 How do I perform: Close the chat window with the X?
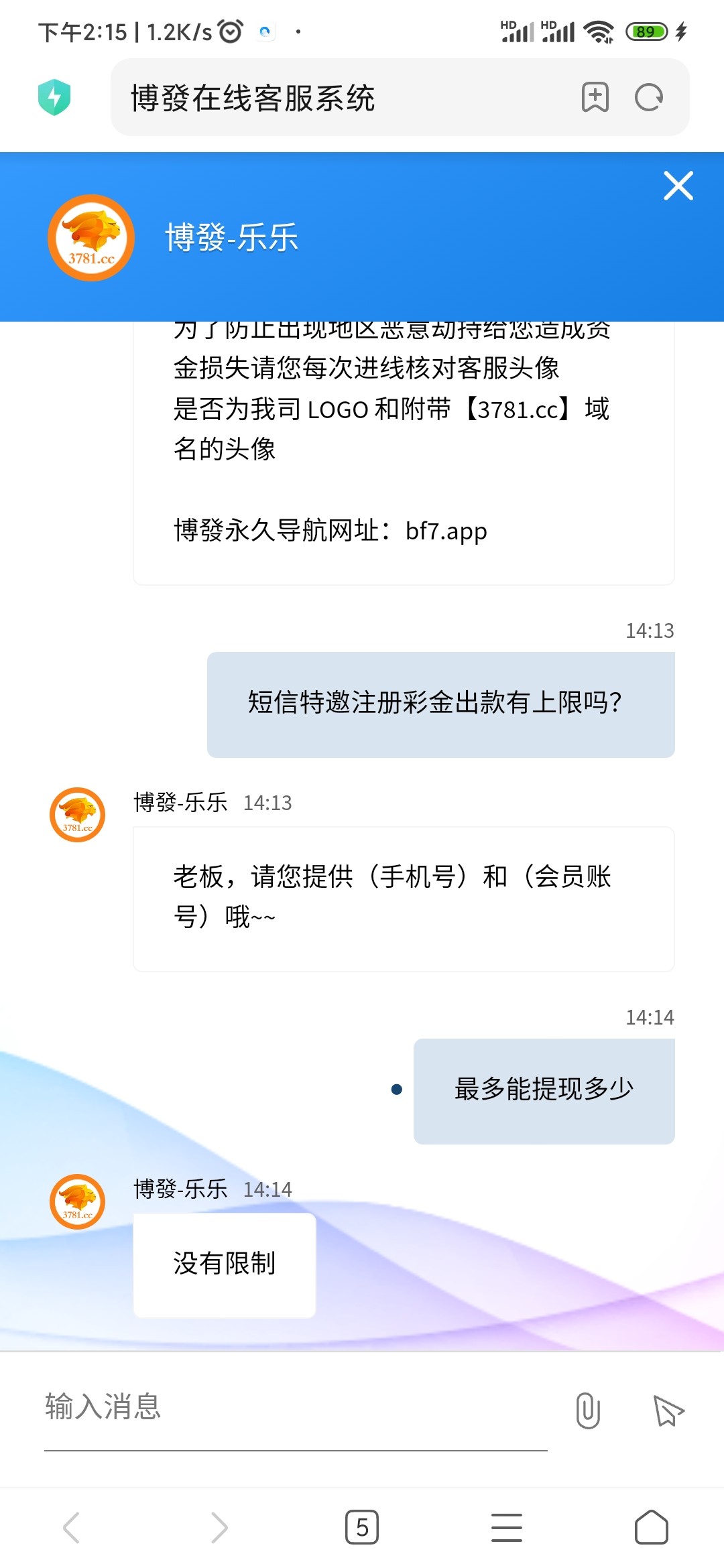[x=678, y=187]
